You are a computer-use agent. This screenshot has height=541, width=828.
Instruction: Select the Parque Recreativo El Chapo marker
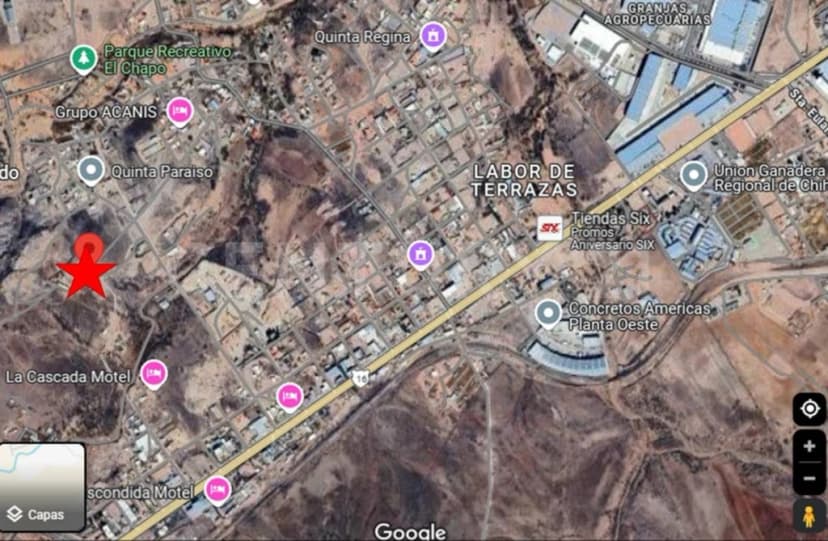click(83, 59)
